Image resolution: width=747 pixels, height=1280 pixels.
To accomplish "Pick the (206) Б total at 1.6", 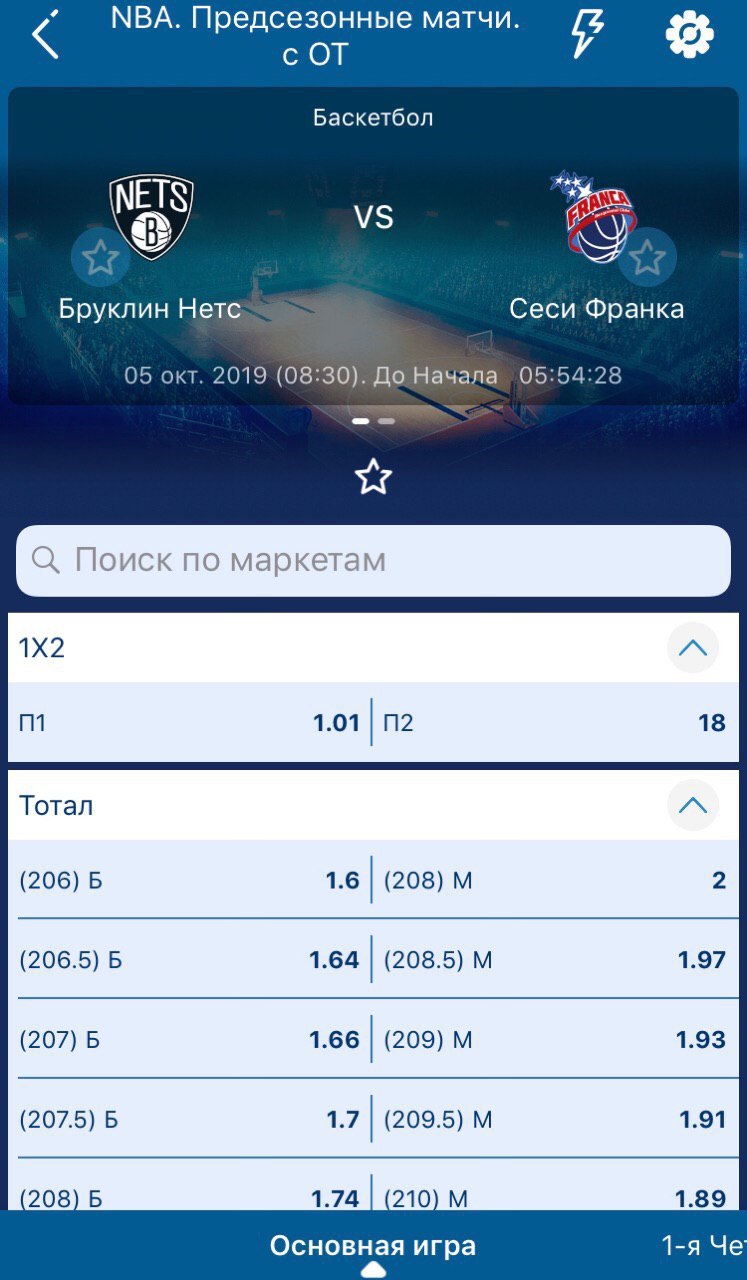I will point(189,880).
